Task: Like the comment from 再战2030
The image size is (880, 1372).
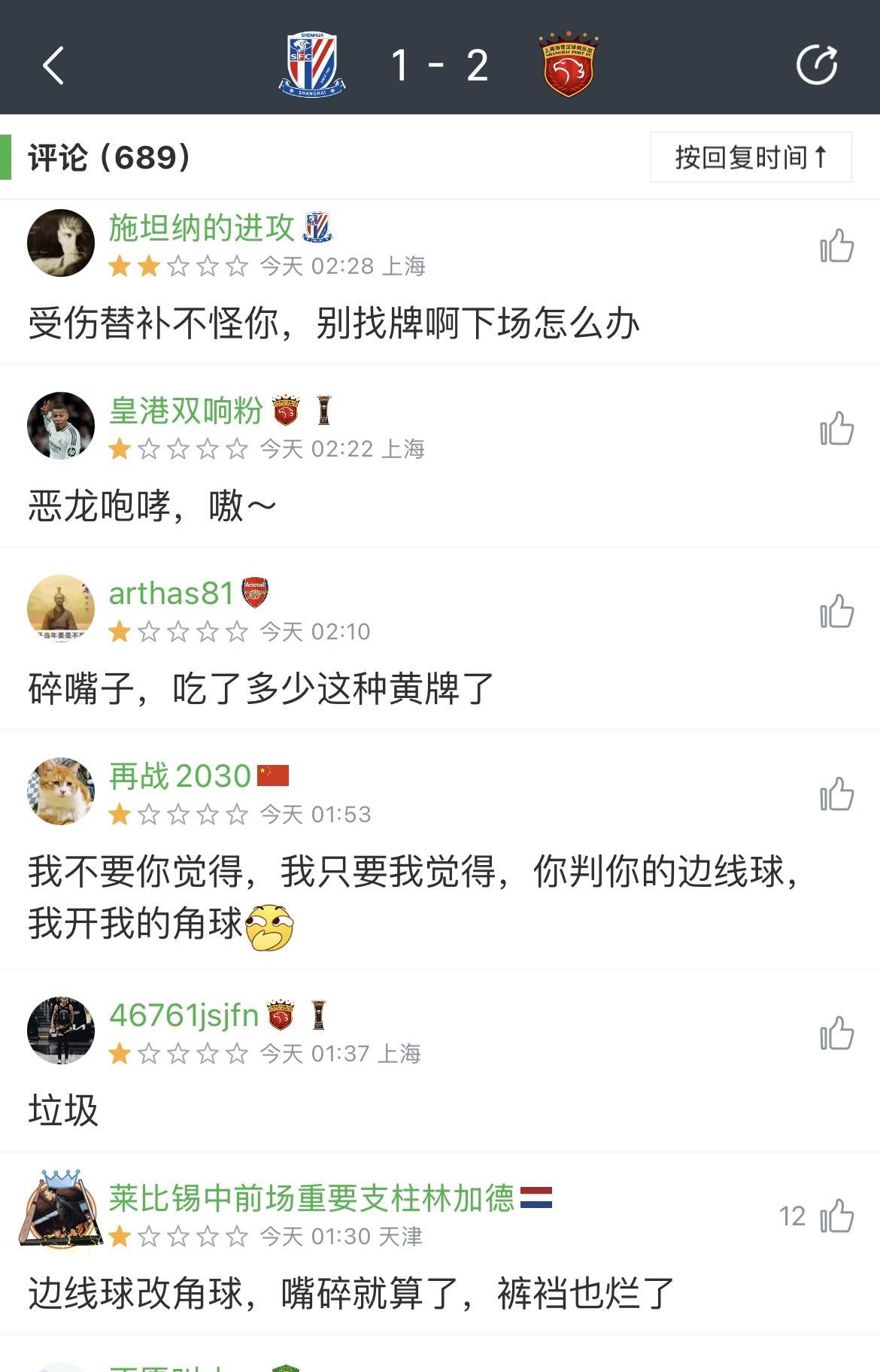Action: click(x=836, y=794)
